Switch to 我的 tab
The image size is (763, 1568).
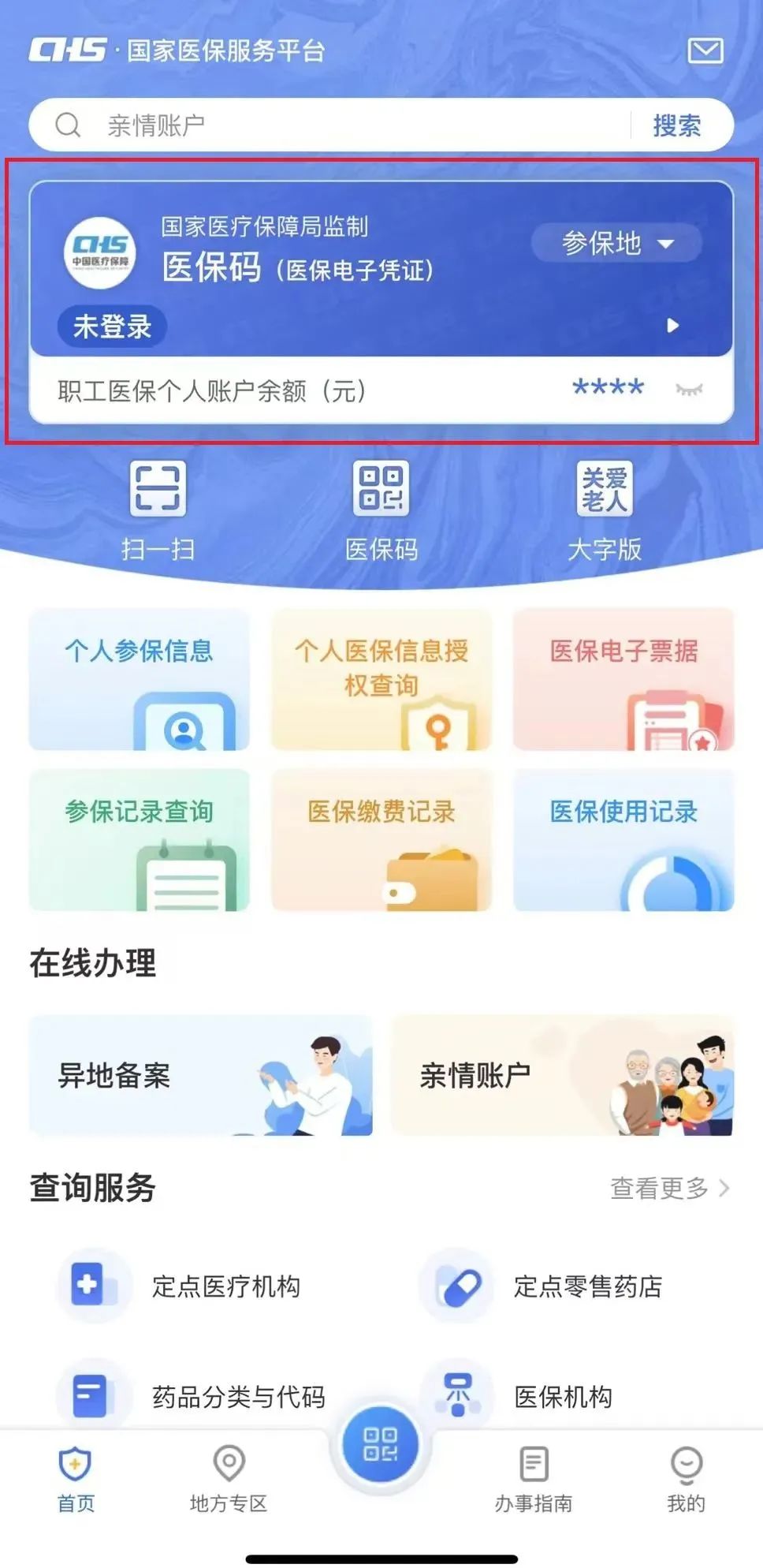pos(687,1480)
